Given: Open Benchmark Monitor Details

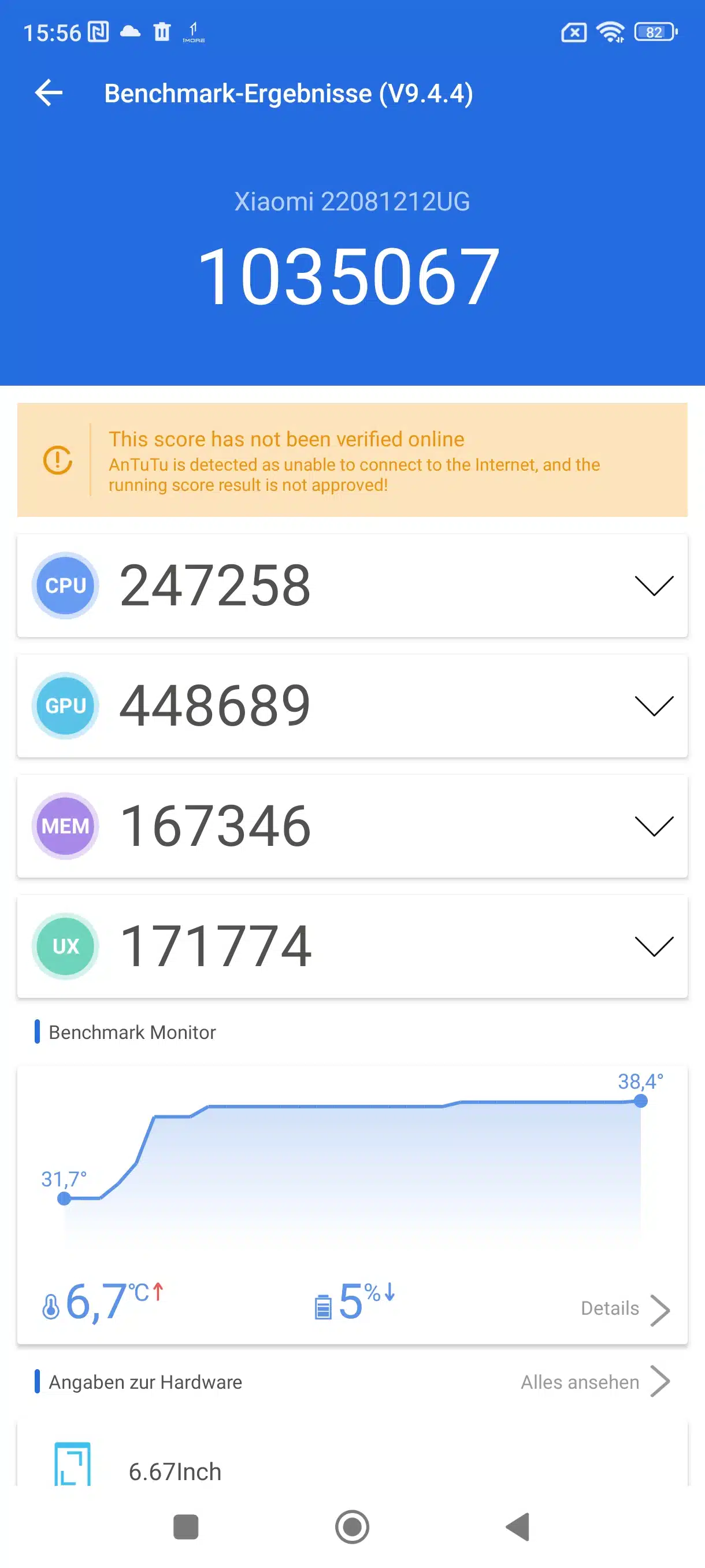Looking at the screenshot, I should click(624, 1308).
